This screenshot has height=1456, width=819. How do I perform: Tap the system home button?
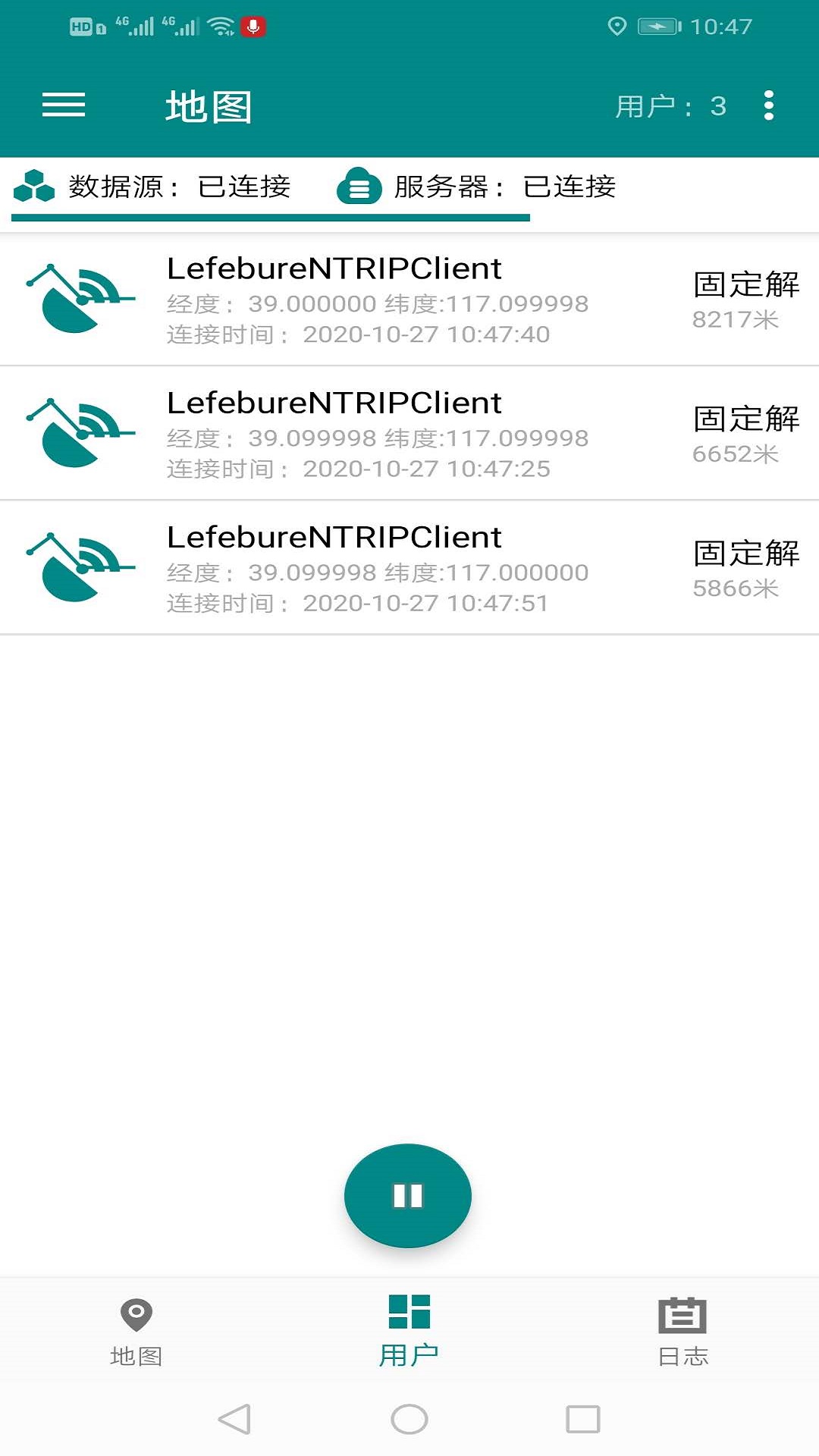(409, 1419)
